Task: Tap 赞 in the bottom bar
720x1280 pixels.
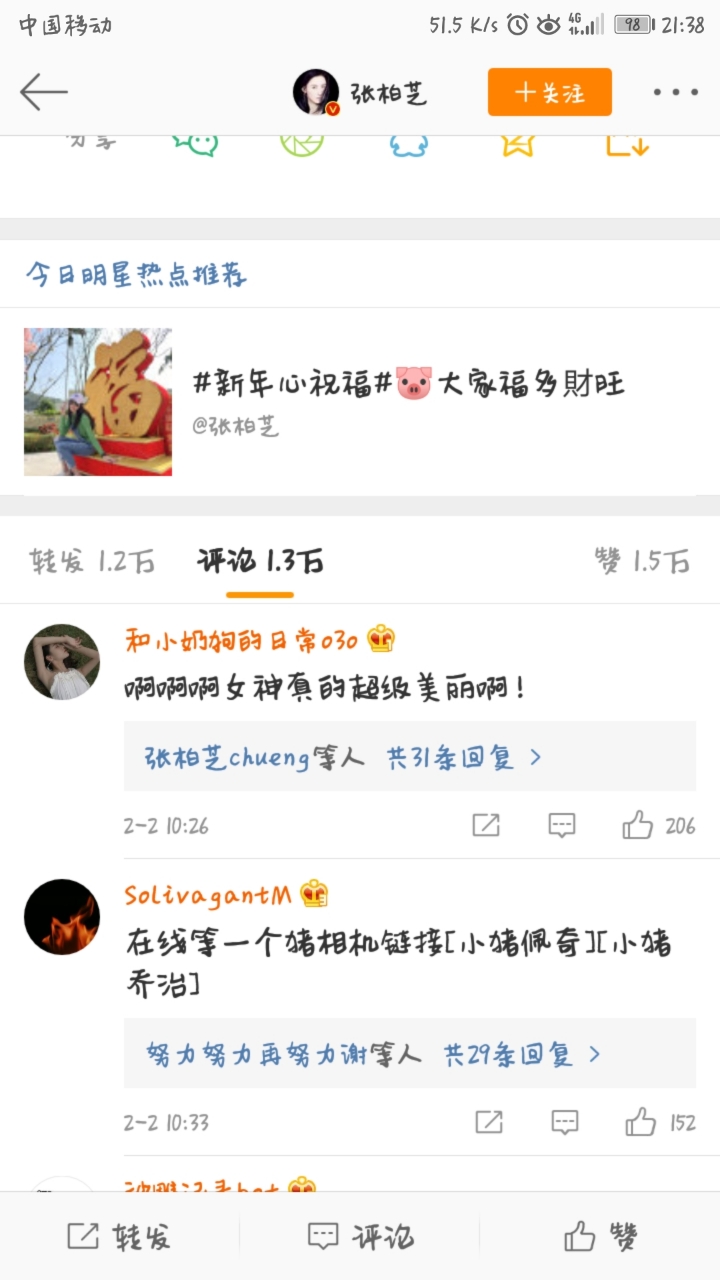Action: tap(600, 1236)
